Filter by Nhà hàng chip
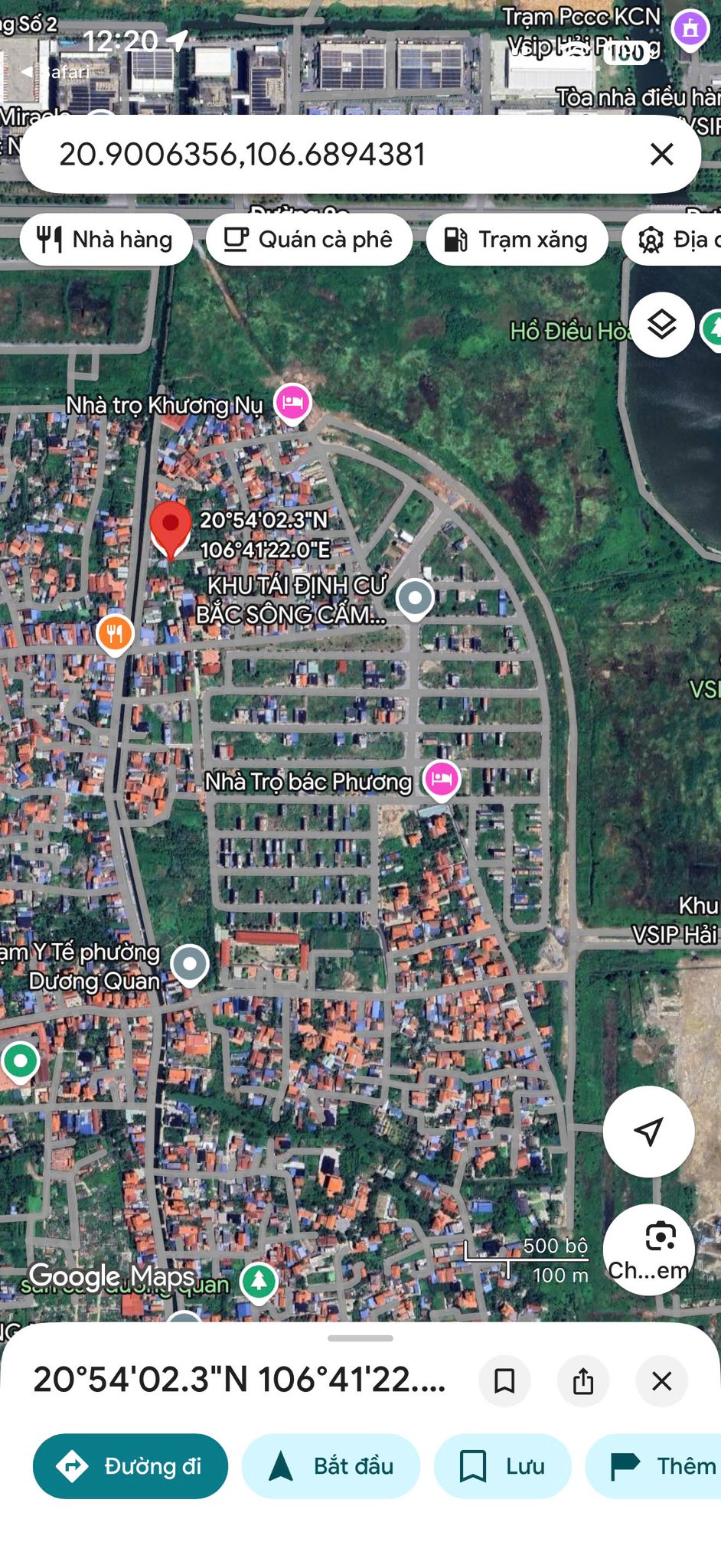The image size is (721, 1568). pyautogui.click(x=106, y=240)
